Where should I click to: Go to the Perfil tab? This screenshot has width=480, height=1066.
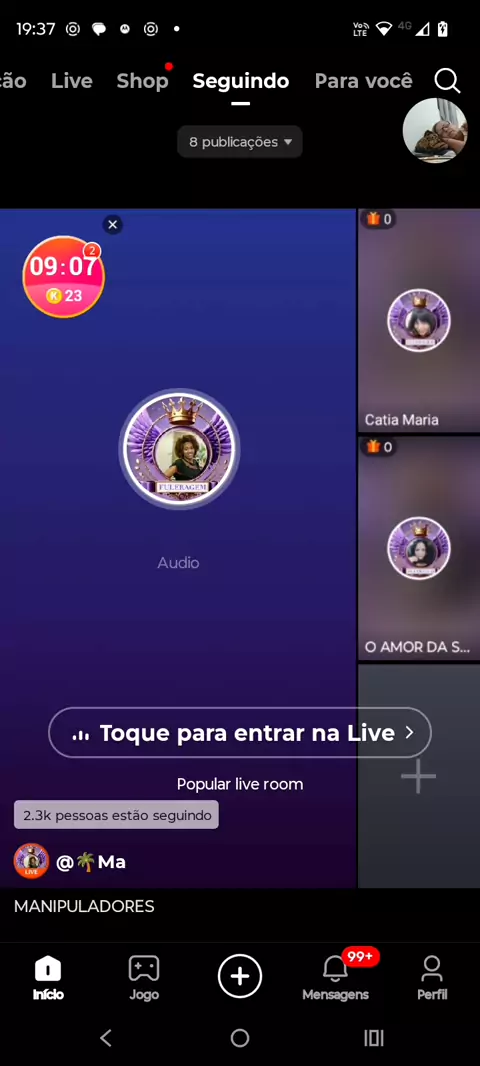[432, 978]
